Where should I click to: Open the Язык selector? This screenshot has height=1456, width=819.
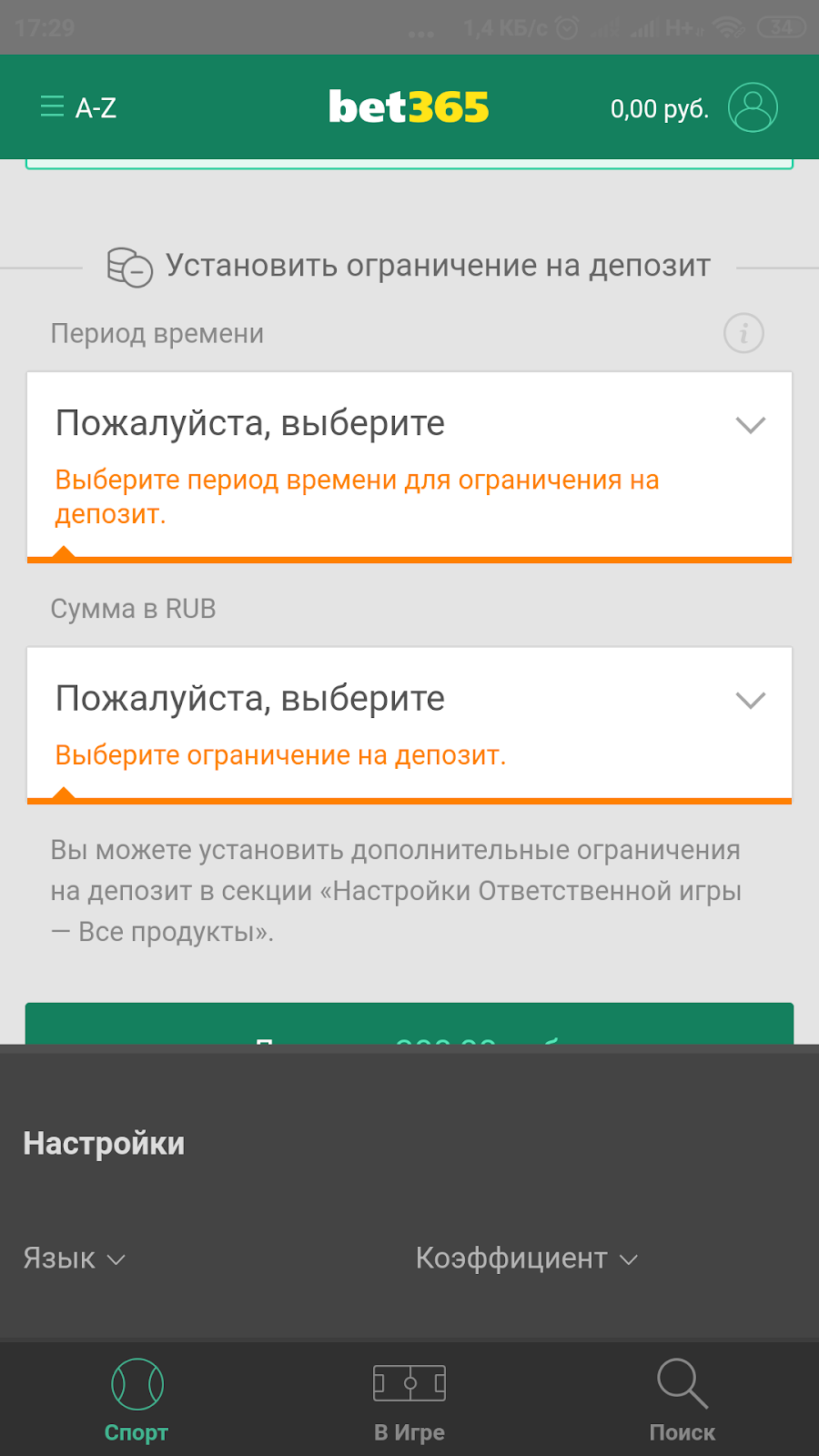[x=74, y=1259]
